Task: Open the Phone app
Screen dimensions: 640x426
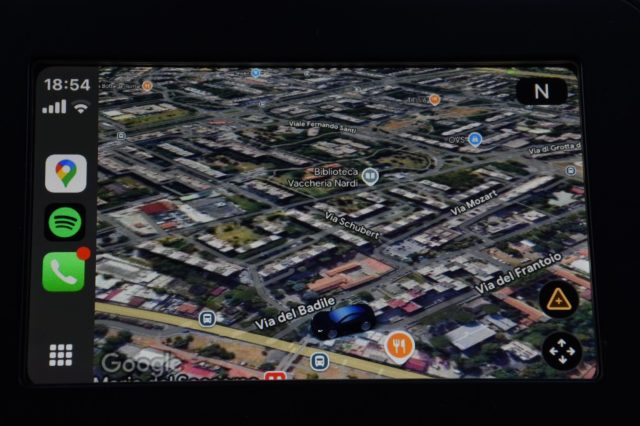Action: point(64,271)
